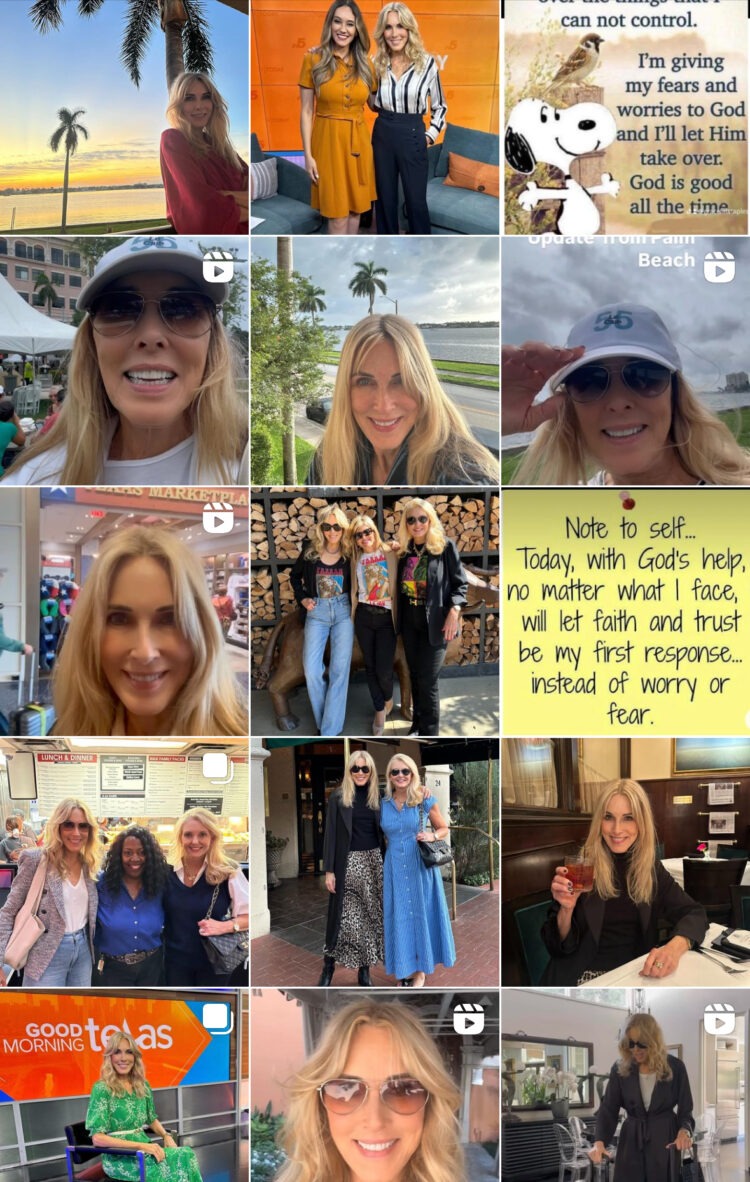View the Snoopy quote post
The height and width of the screenshot is (1182, 750).
pyautogui.click(x=625, y=118)
